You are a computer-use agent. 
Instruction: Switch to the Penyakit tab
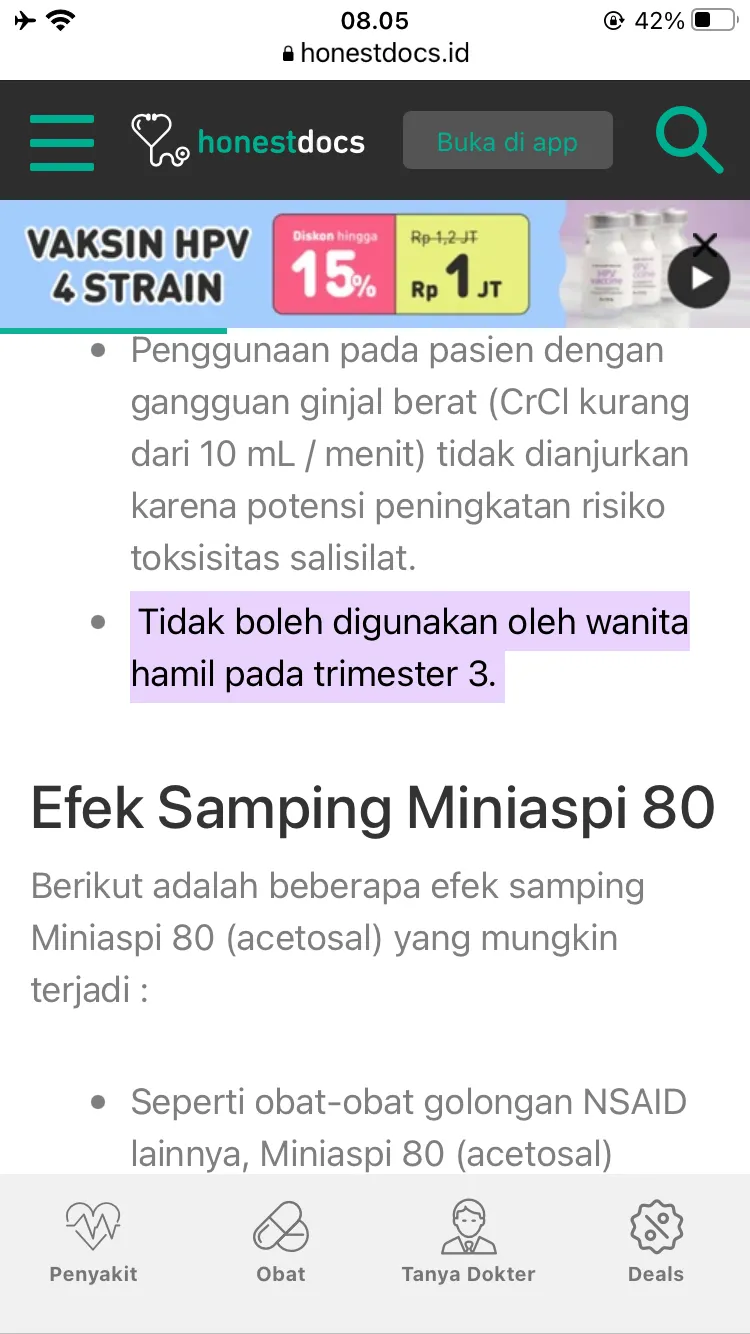click(x=93, y=1243)
